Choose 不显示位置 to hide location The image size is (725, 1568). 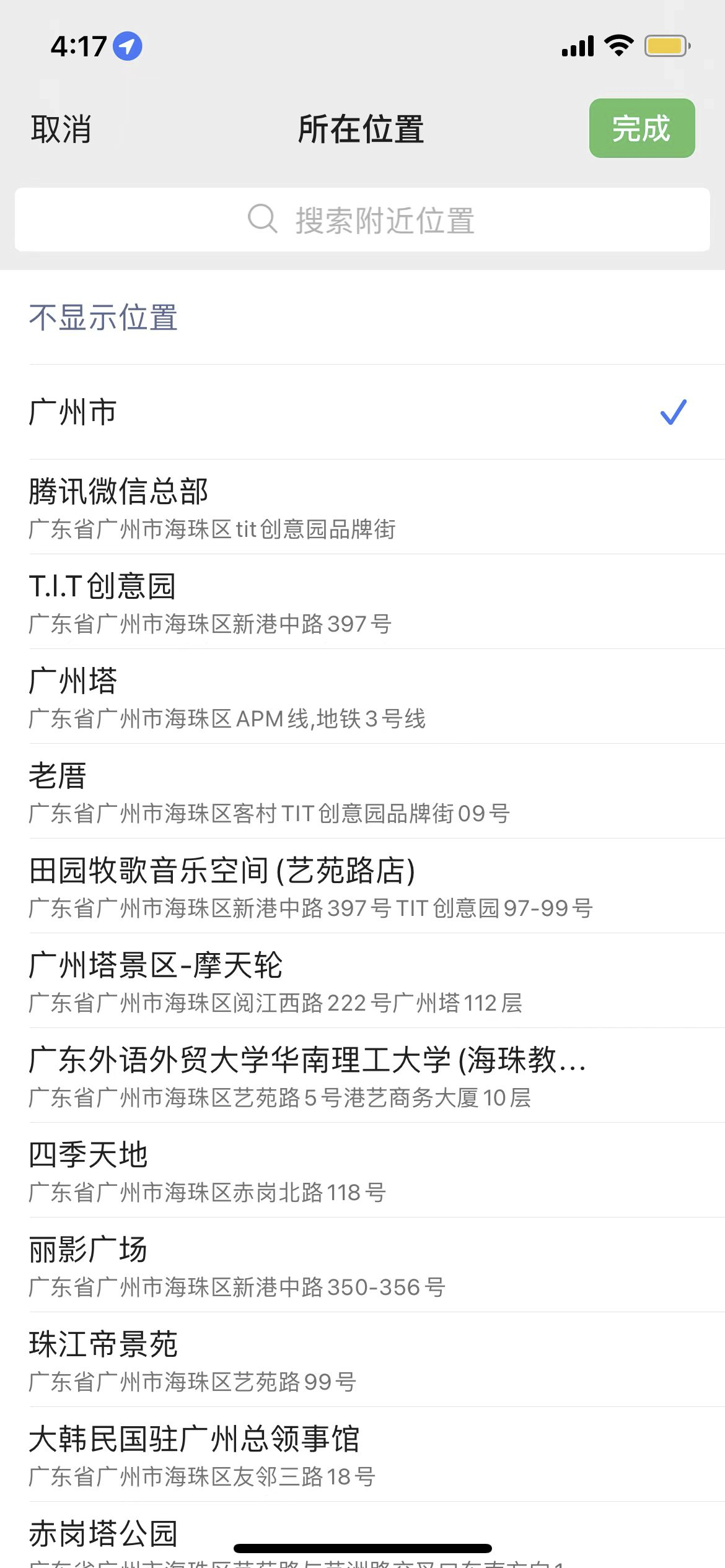coord(103,317)
